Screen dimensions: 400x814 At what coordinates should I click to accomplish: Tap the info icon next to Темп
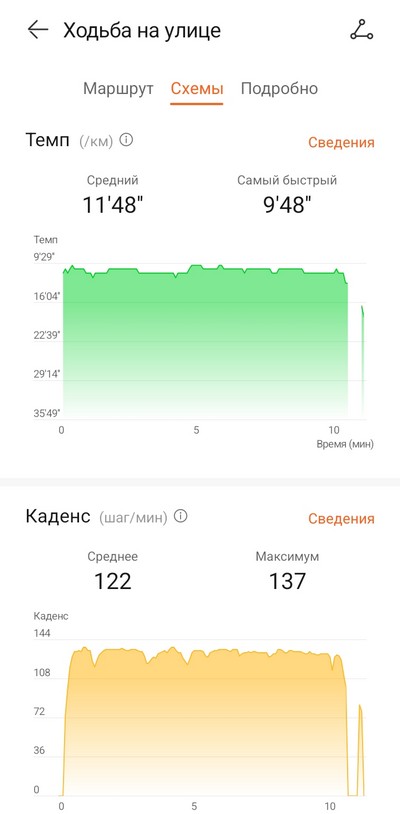click(x=127, y=140)
